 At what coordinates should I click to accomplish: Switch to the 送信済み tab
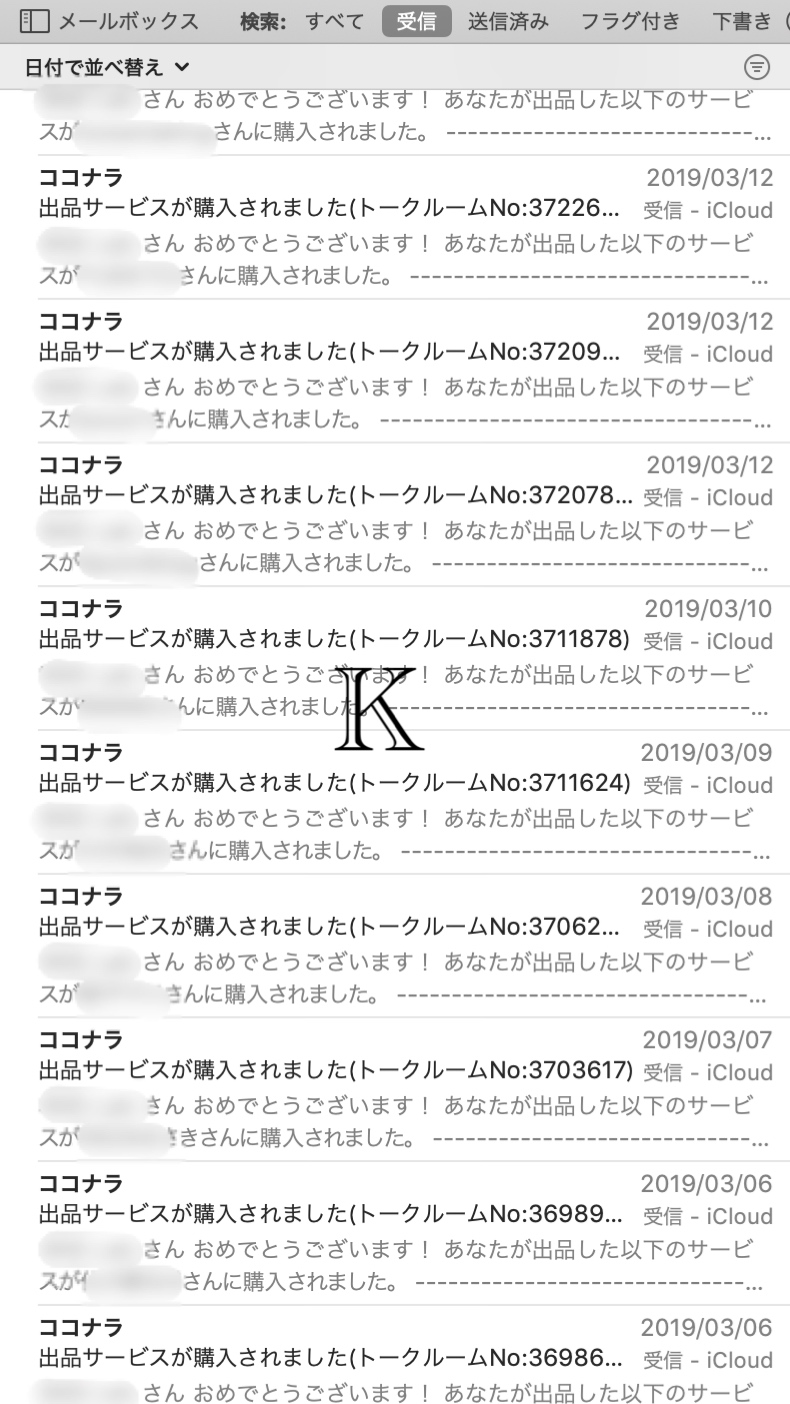coord(508,21)
